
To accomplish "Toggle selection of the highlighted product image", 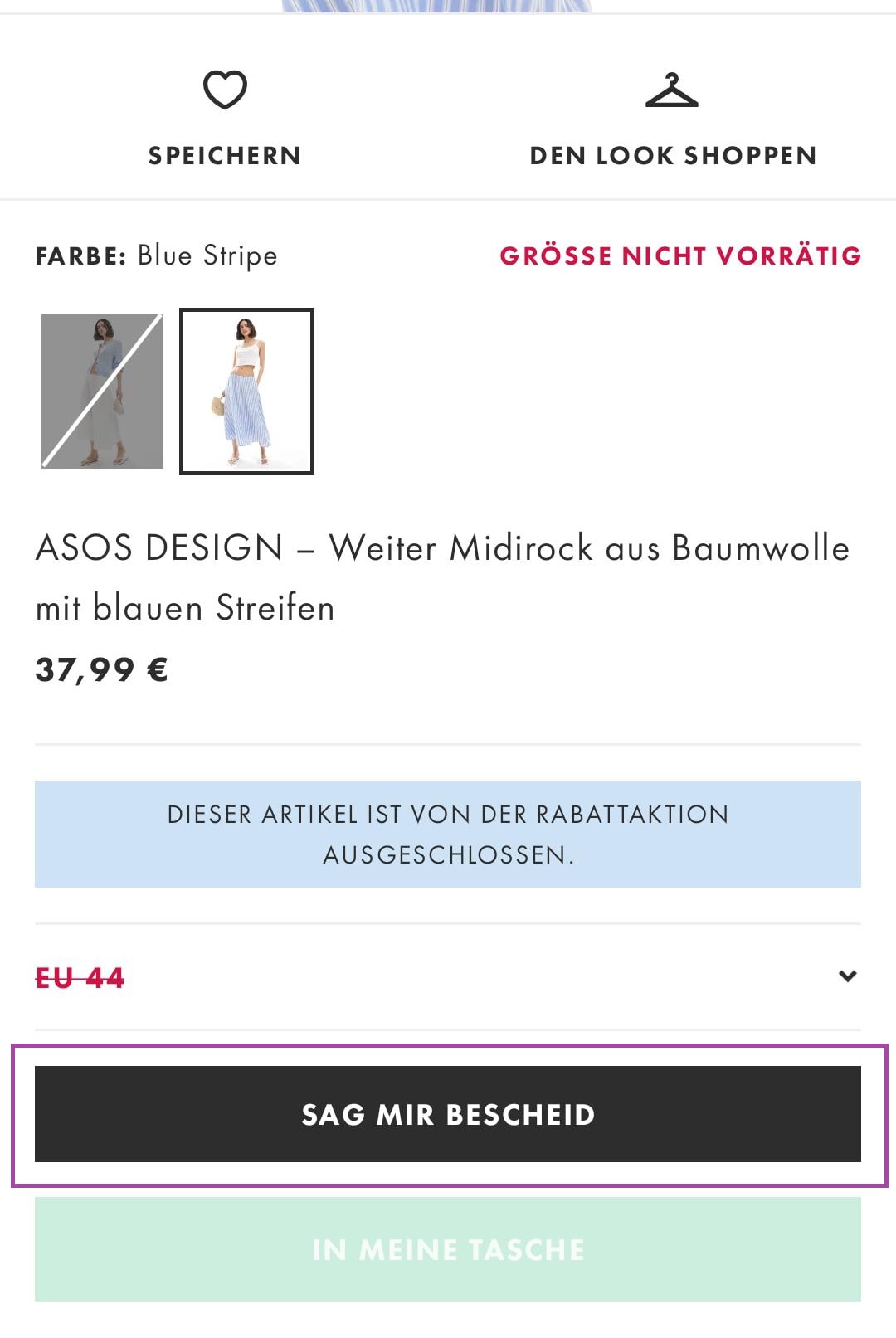I will coord(246,390).
